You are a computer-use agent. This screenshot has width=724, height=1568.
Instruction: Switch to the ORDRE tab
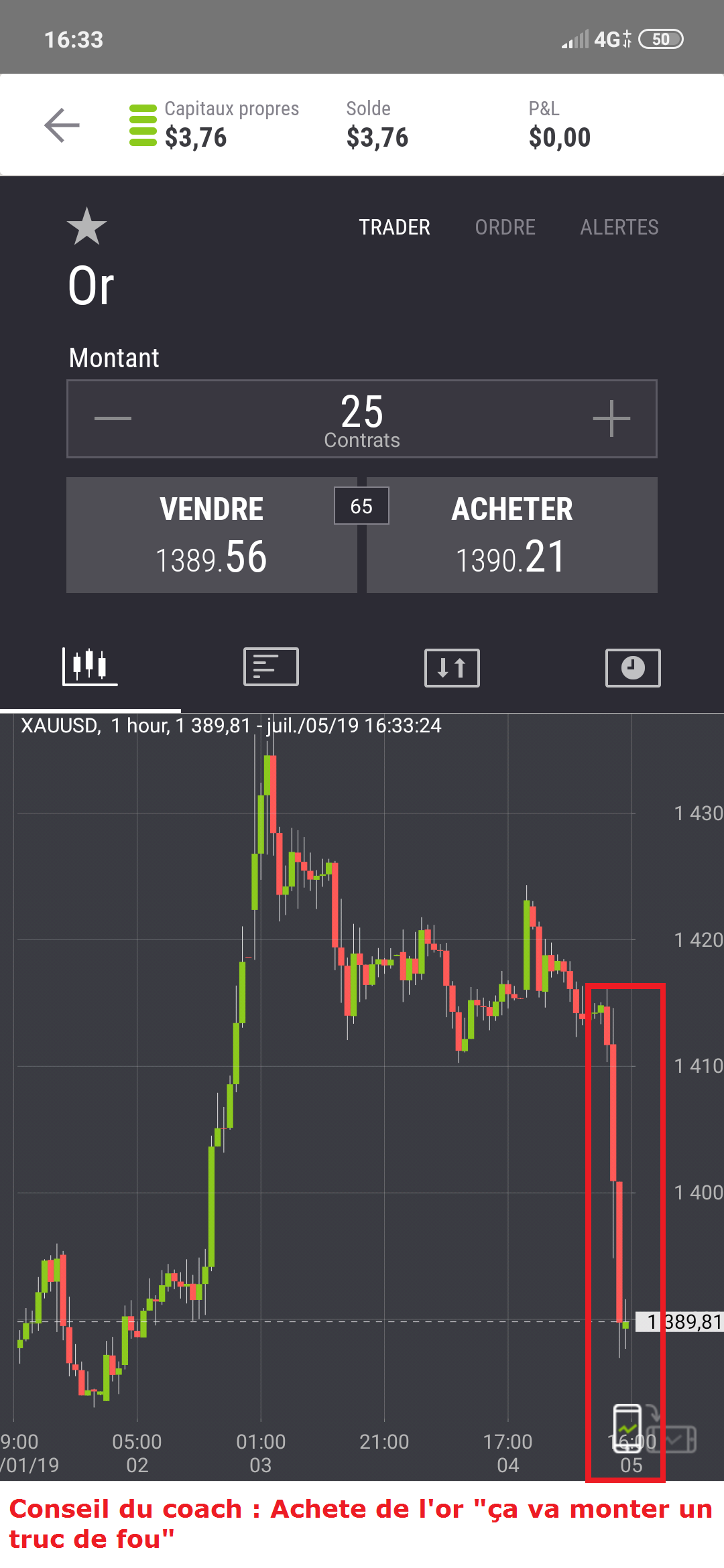pyautogui.click(x=505, y=227)
